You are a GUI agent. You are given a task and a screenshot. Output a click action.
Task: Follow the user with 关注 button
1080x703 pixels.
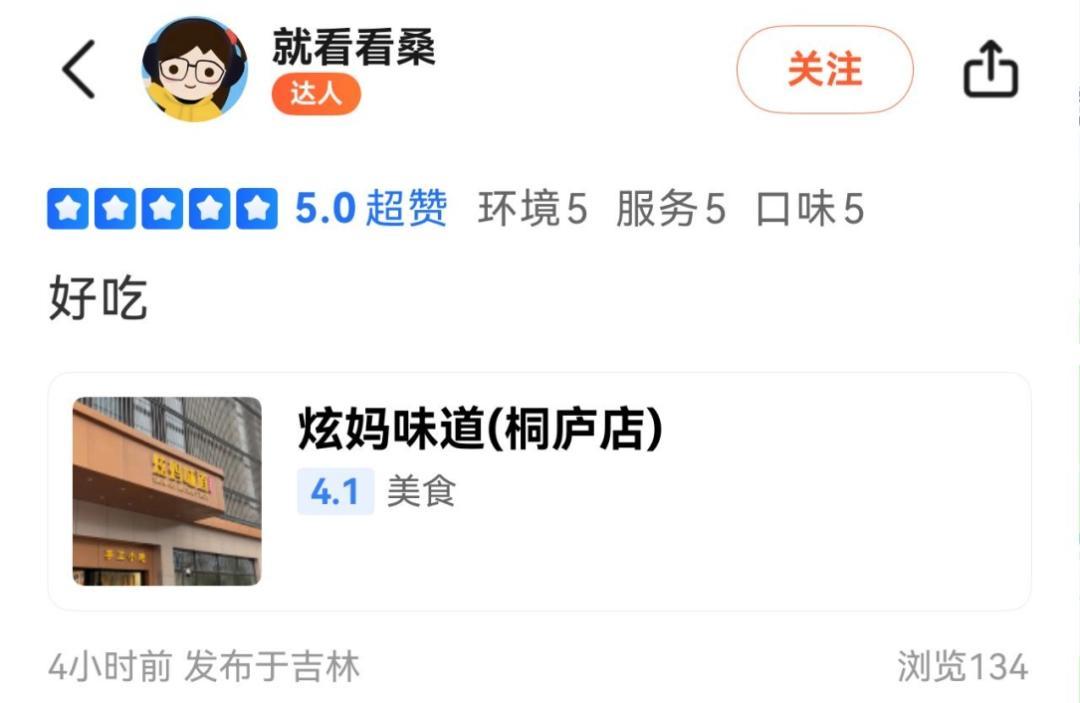[x=824, y=70]
